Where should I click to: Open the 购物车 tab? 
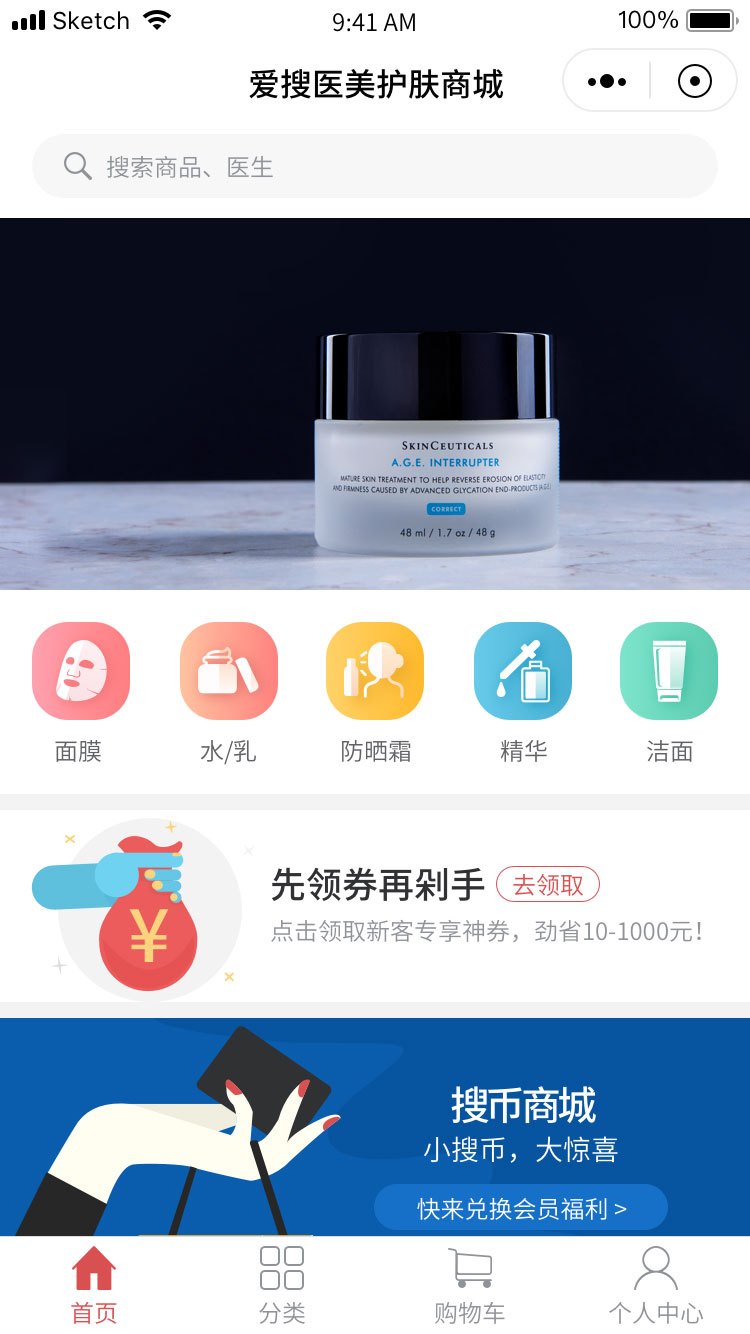click(x=469, y=1286)
